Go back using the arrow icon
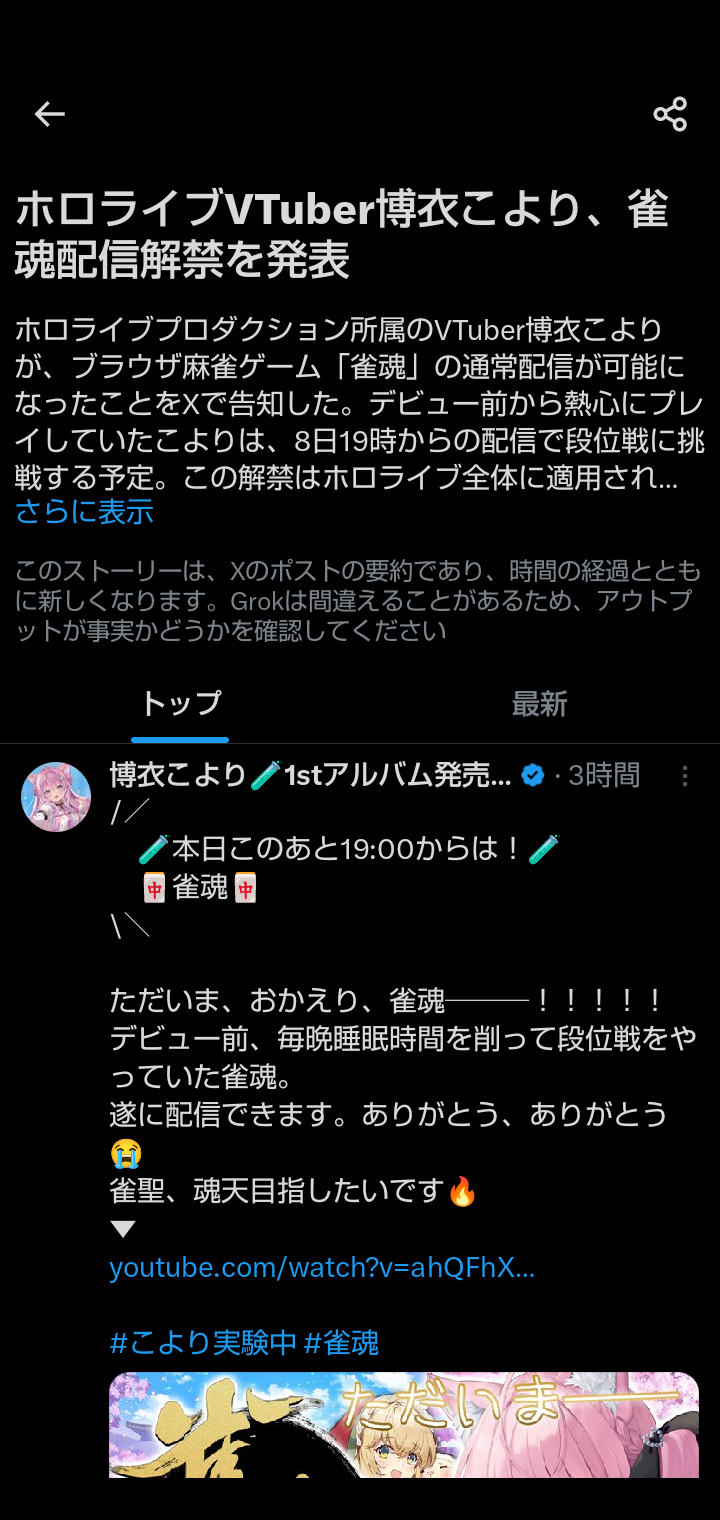720x1520 pixels. tap(49, 114)
